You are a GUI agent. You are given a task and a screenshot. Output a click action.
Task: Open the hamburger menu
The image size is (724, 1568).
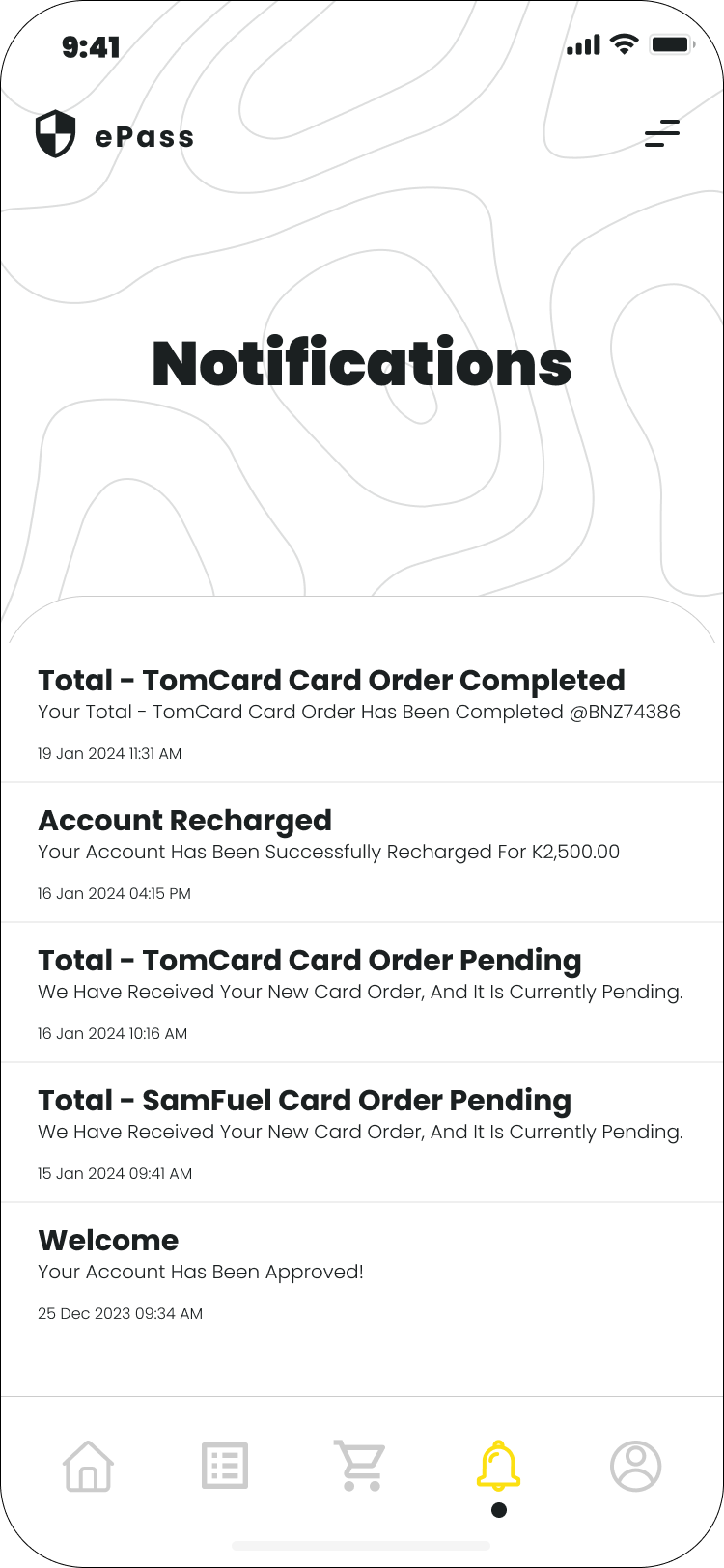662,133
